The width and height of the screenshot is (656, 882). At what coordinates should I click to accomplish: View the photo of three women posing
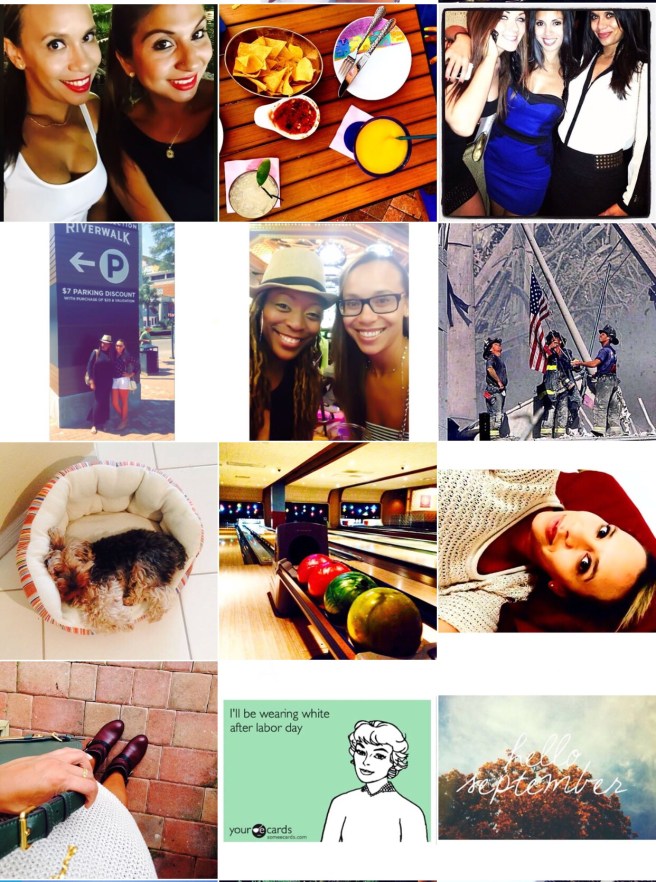tap(546, 112)
